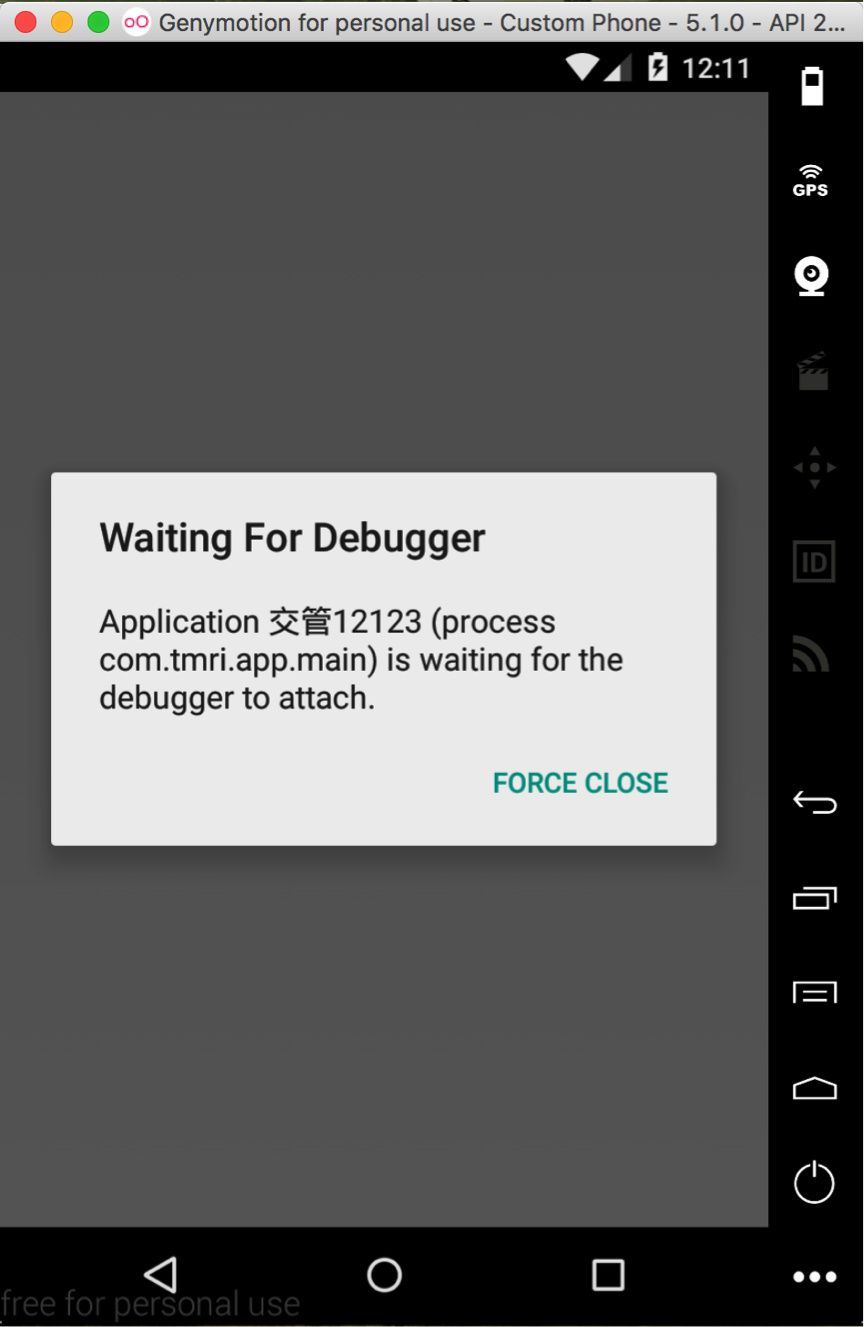The width and height of the screenshot is (864, 1327).
Task: Open the camera widget in the sidebar
Action: pyautogui.click(x=813, y=275)
